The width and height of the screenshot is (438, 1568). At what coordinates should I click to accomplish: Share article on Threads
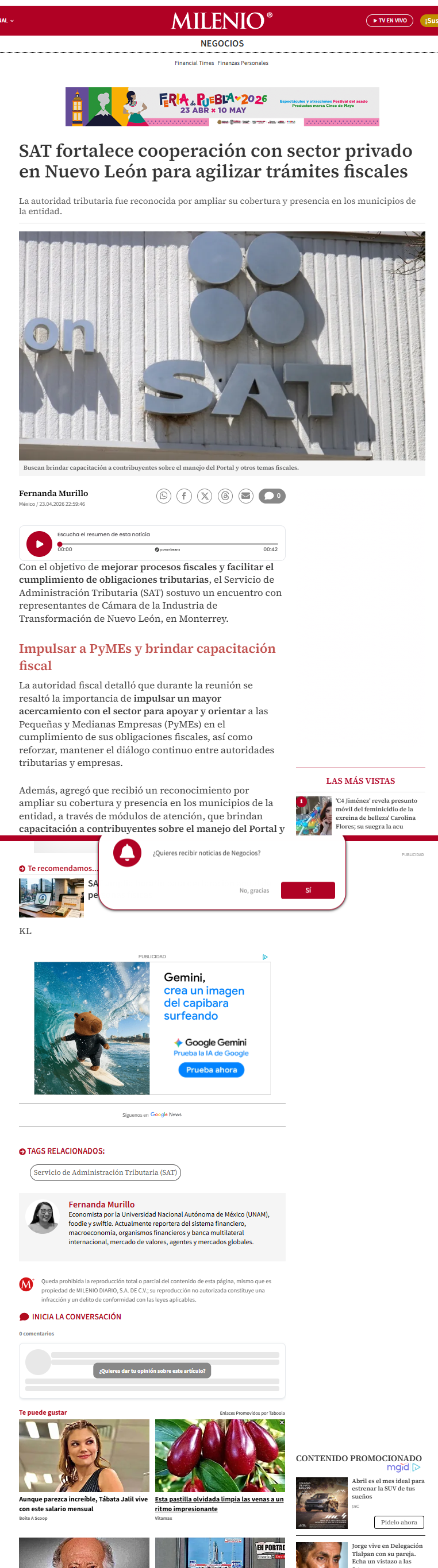225,496
